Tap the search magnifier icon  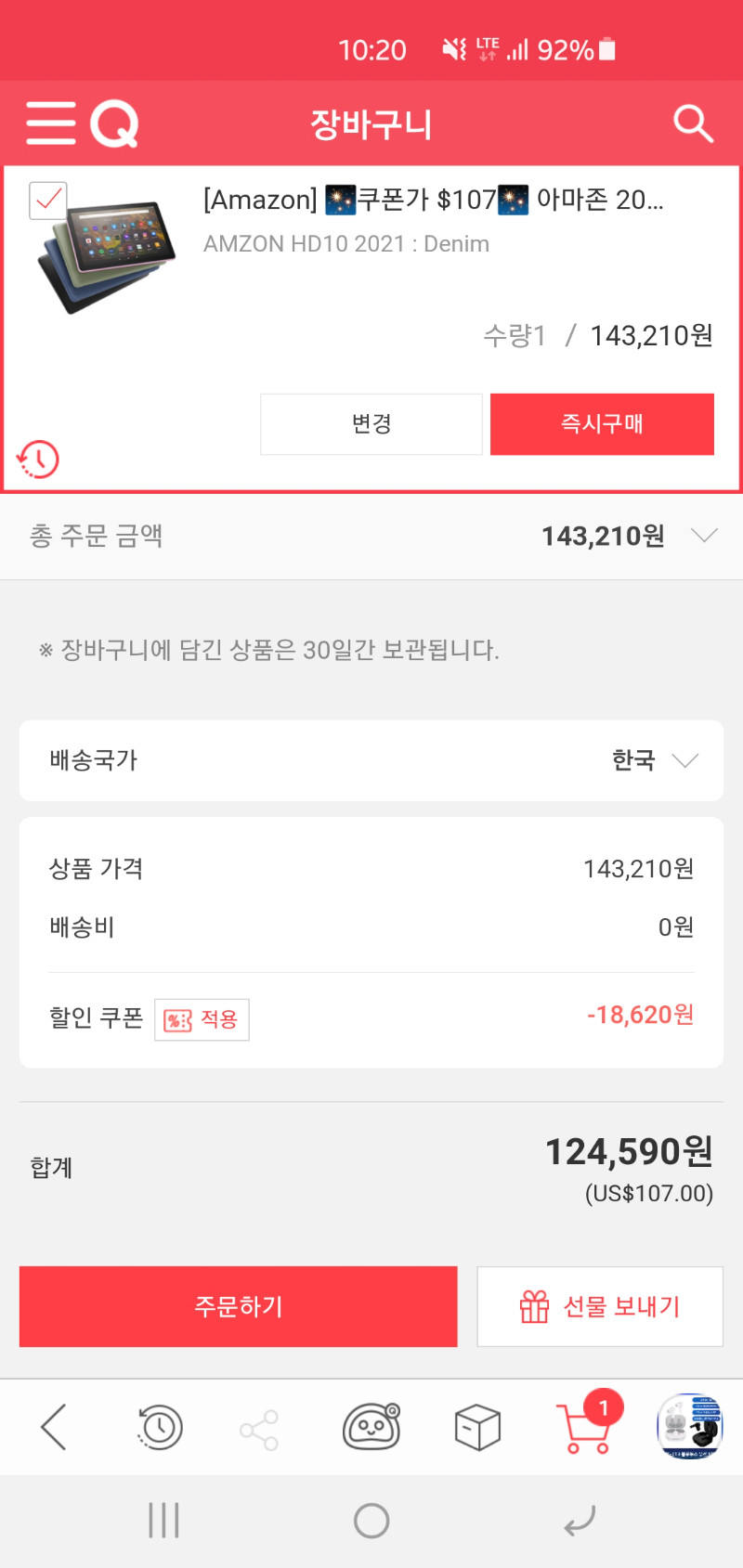pyautogui.click(x=693, y=123)
